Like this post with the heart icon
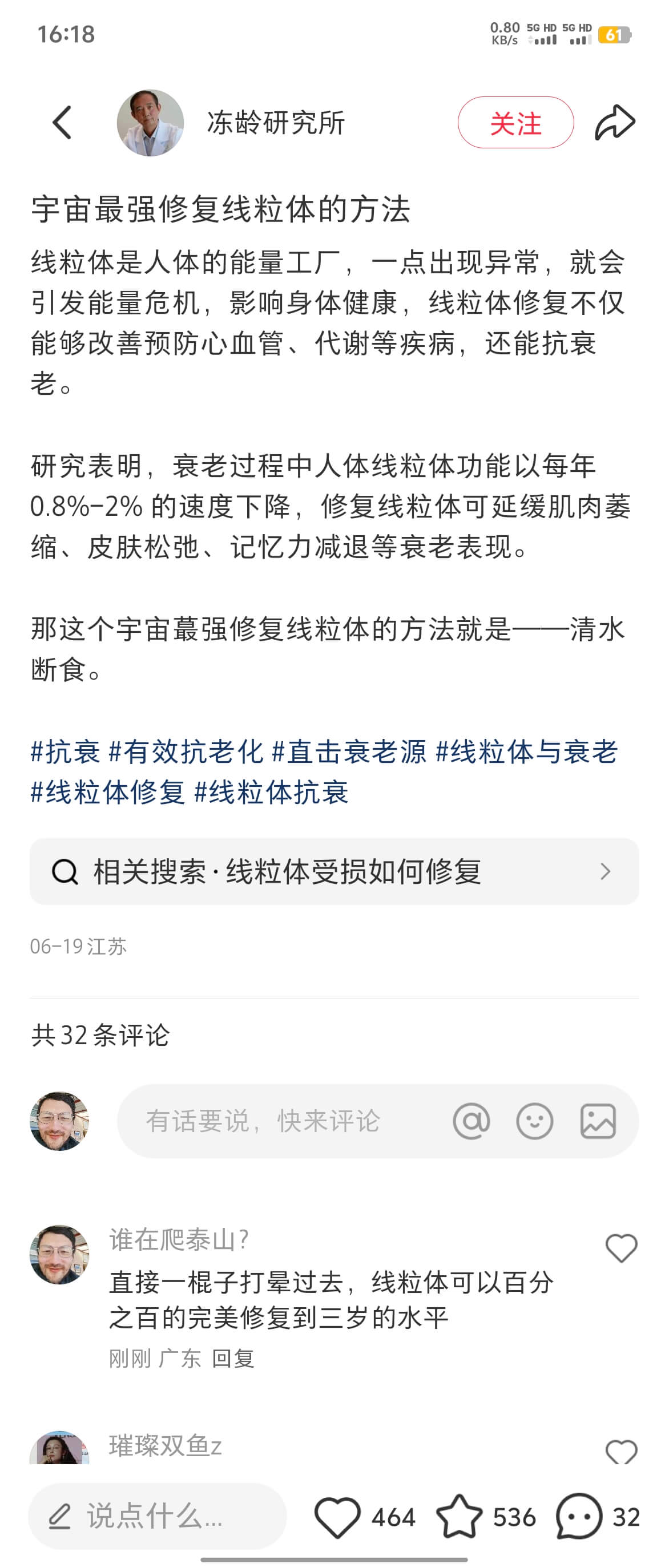The height and width of the screenshot is (1568, 669). coord(337,1516)
